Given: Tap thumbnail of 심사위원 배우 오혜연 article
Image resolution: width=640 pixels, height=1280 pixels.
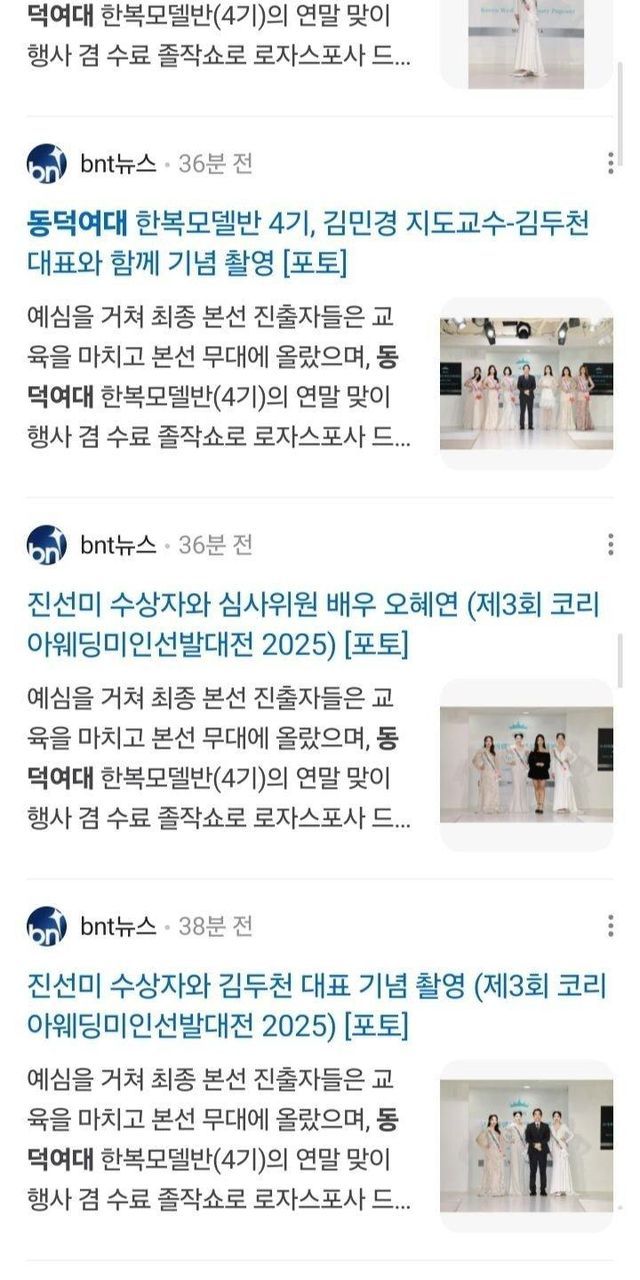Looking at the screenshot, I should click(527, 765).
